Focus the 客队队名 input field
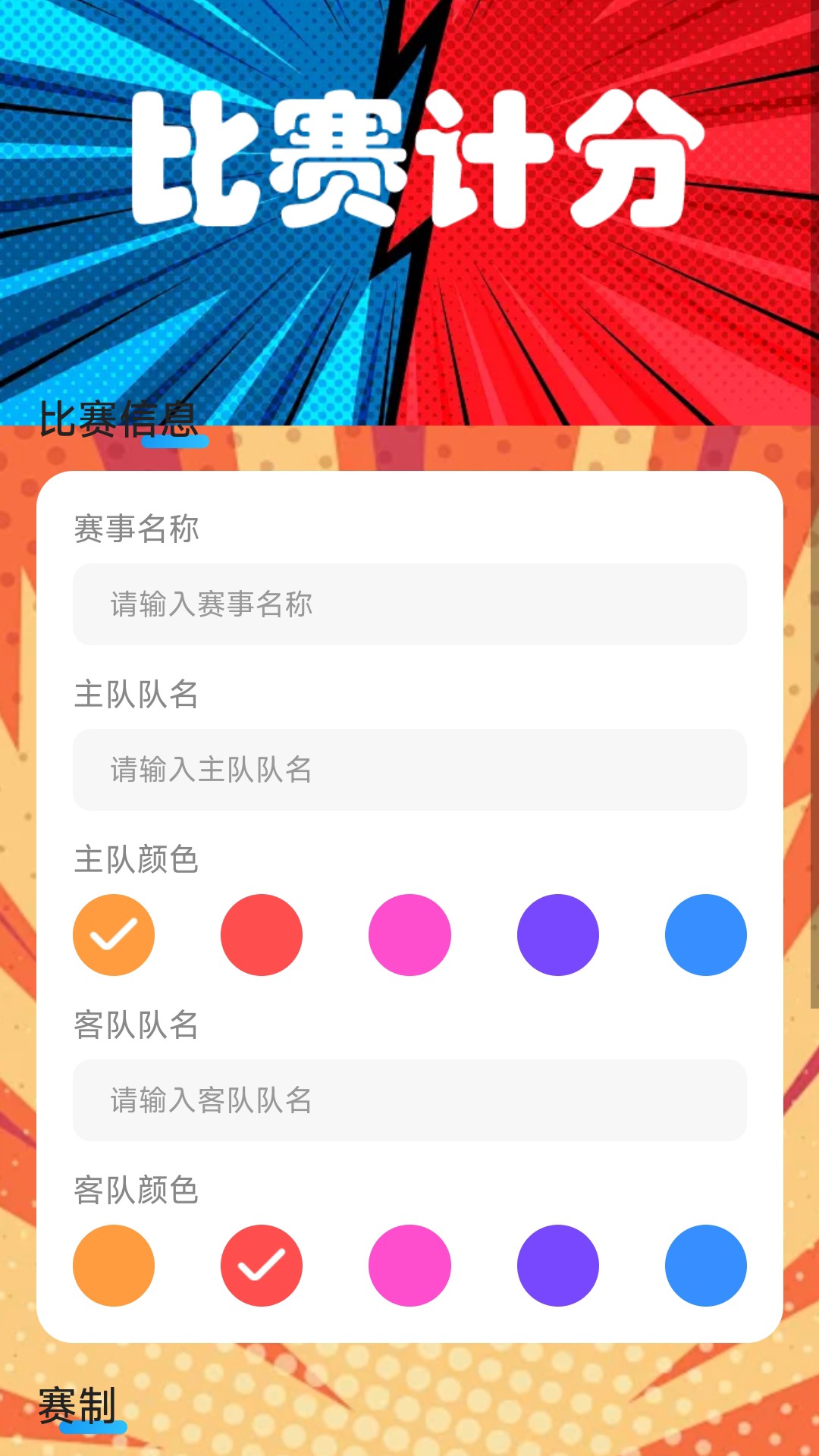 [409, 1100]
